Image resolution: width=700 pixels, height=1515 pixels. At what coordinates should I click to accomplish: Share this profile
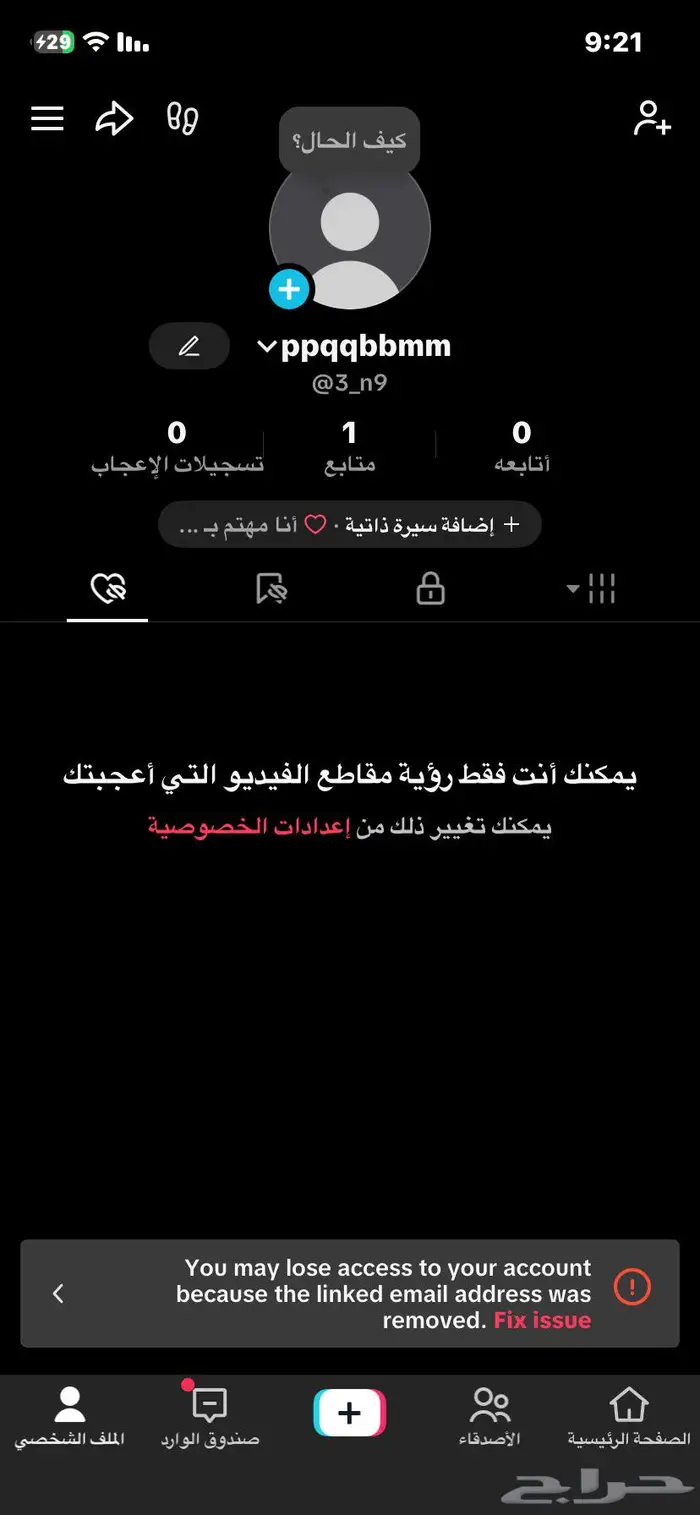tap(114, 119)
